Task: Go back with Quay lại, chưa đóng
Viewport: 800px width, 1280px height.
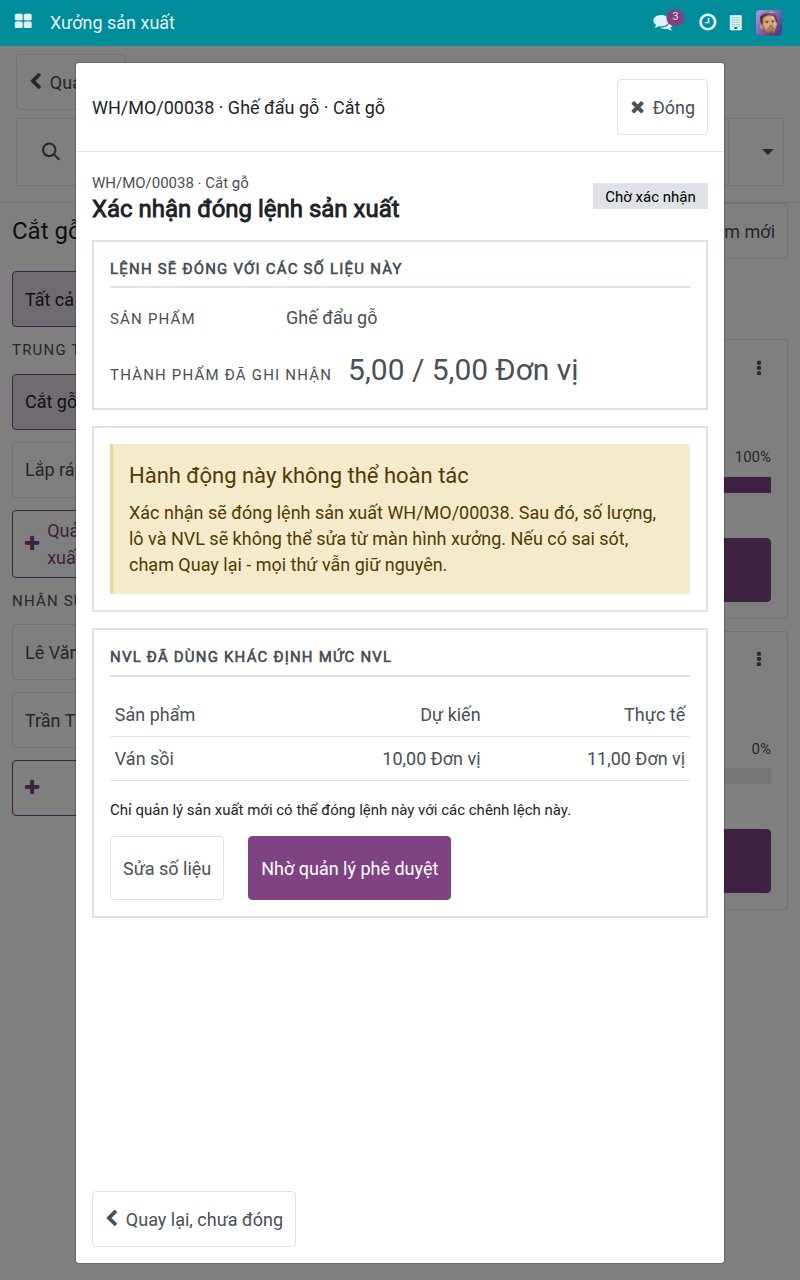Action: click(194, 1219)
